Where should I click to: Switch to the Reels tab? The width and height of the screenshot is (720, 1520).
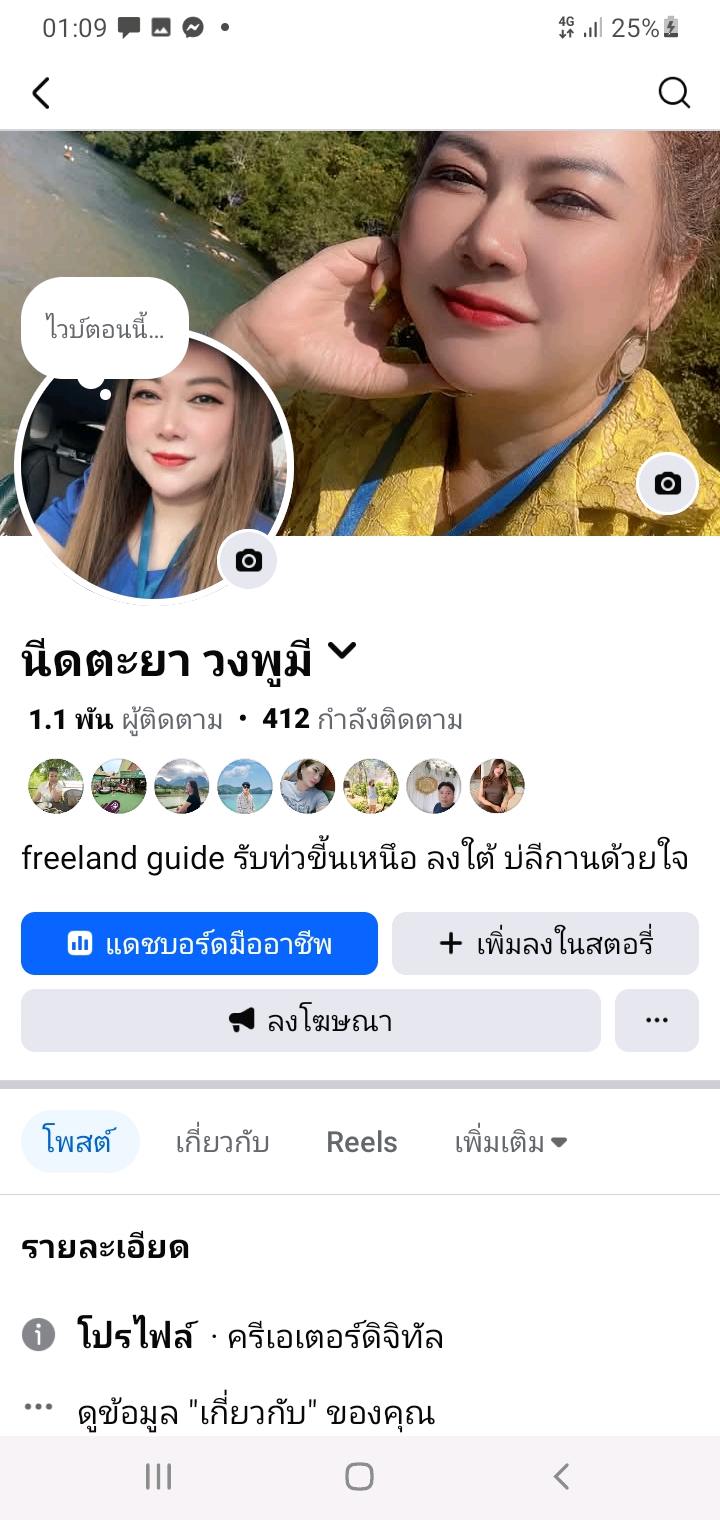click(x=361, y=1142)
